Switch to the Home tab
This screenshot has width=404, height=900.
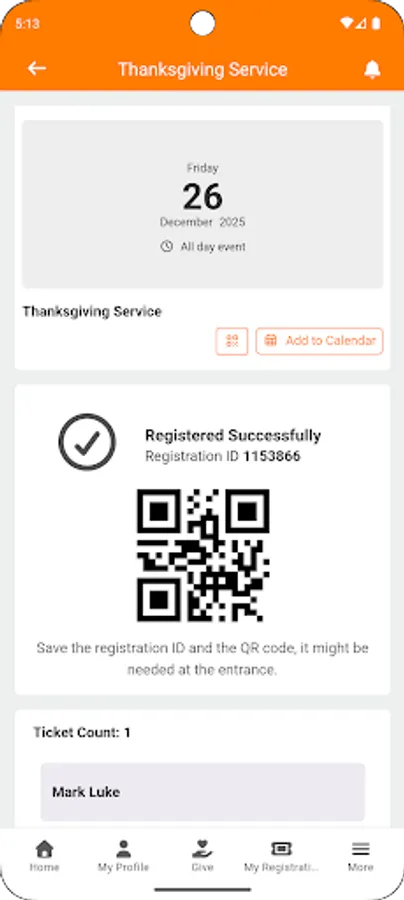tap(44, 856)
